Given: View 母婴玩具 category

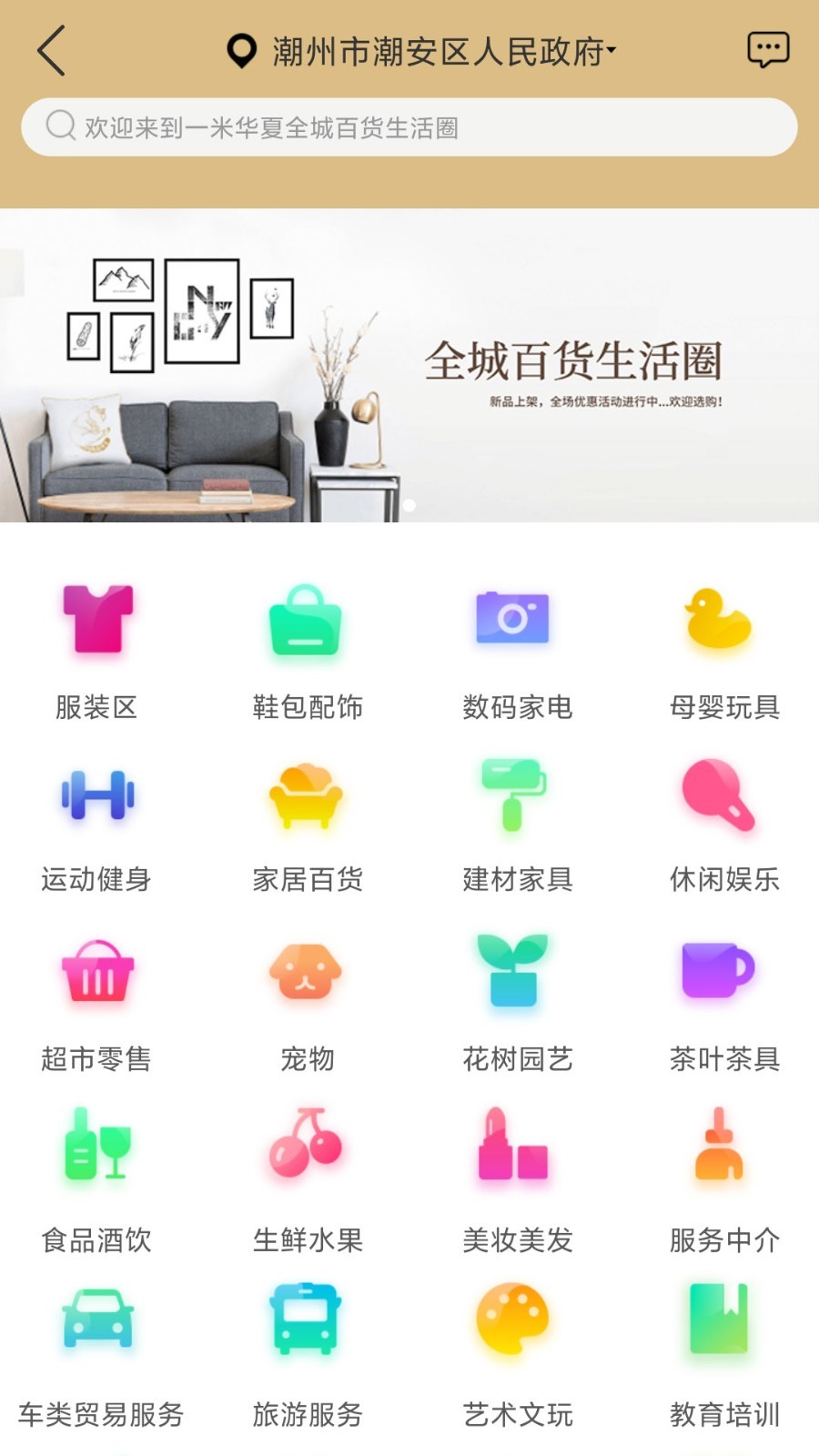Looking at the screenshot, I should click(723, 648).
